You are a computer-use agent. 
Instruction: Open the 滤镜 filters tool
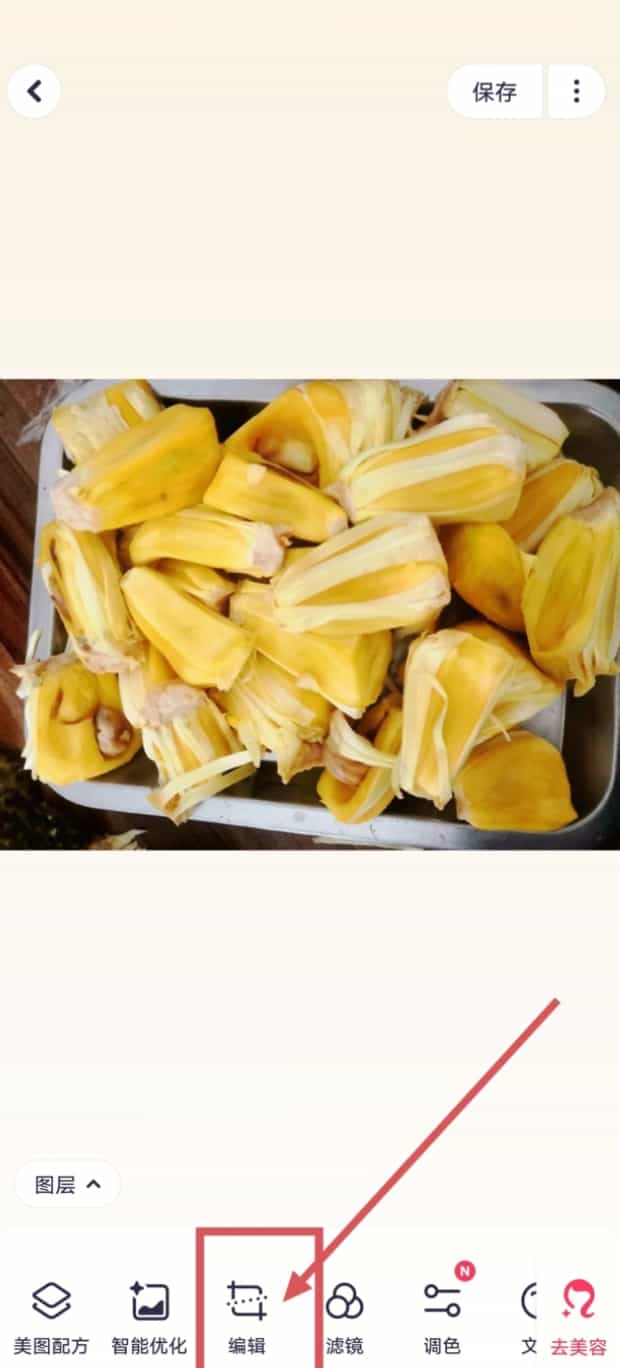[x=345, y=1316]
